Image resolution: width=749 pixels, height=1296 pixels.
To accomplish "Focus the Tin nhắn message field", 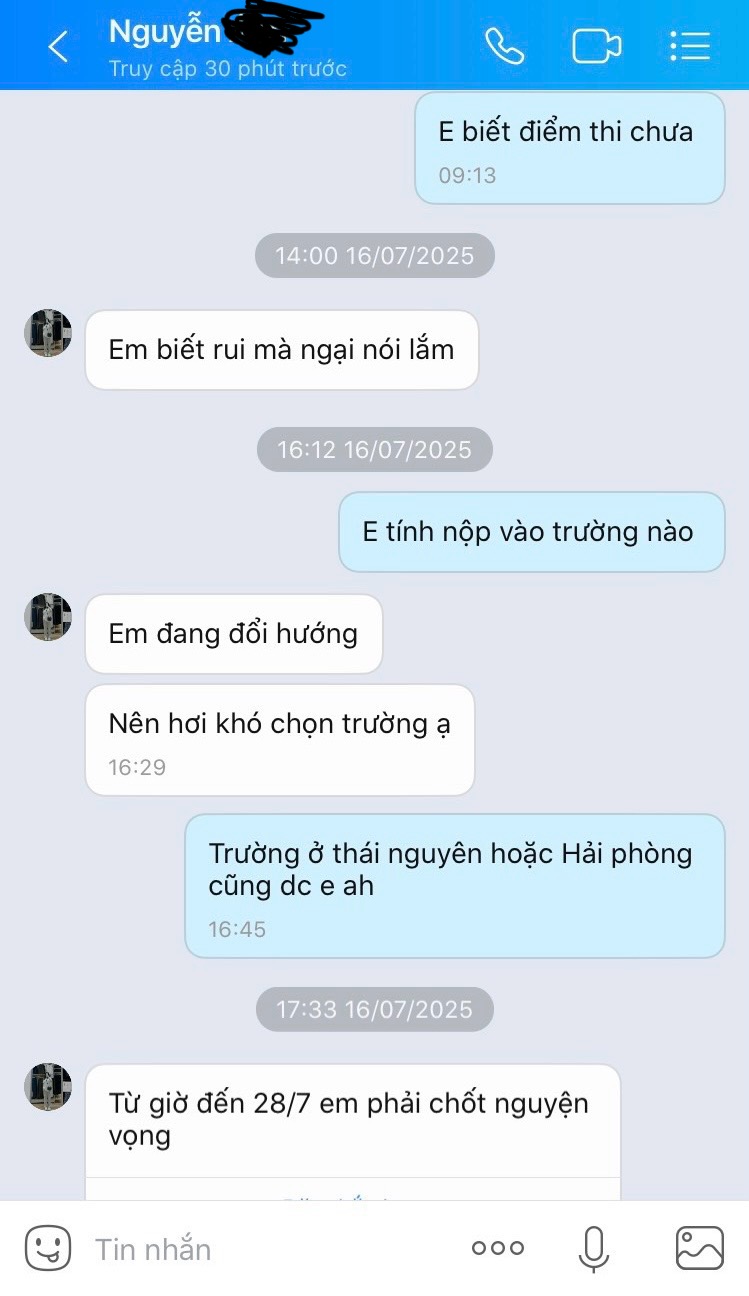I will tap(260, 1249).
